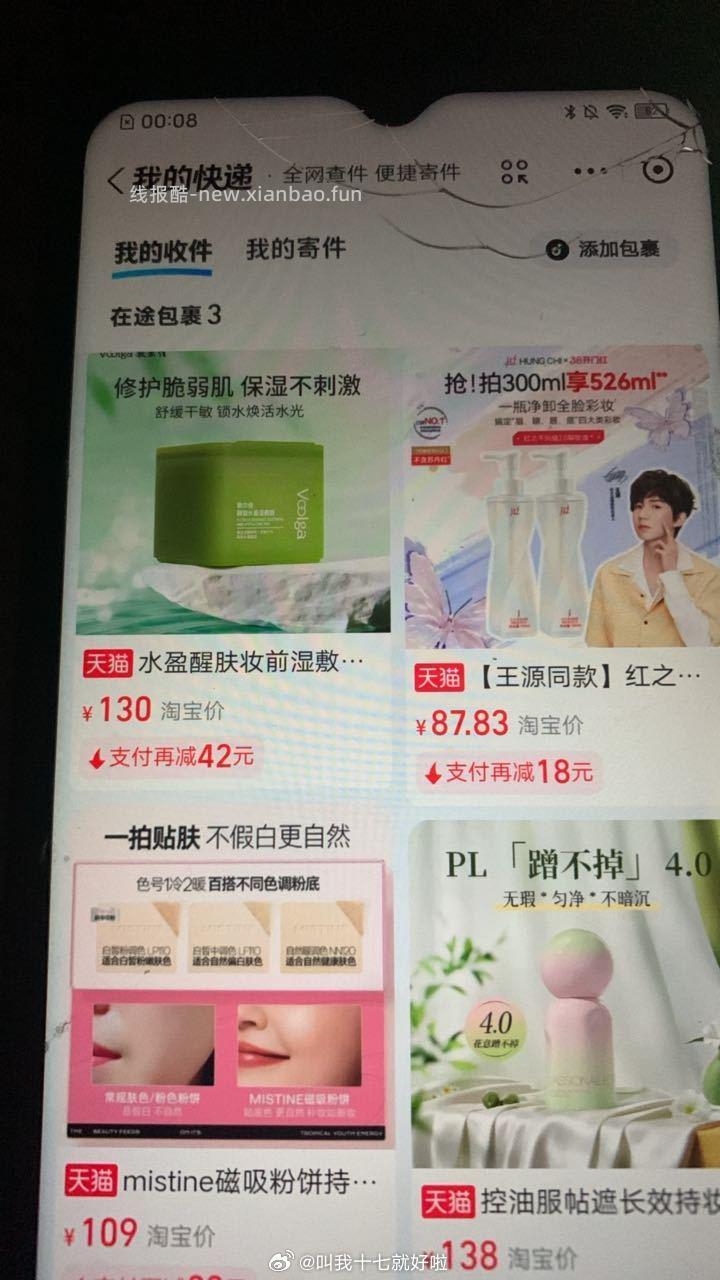Select the 我的收件 tab
This screenshot has width=720, height=1280.
[163, 252]
